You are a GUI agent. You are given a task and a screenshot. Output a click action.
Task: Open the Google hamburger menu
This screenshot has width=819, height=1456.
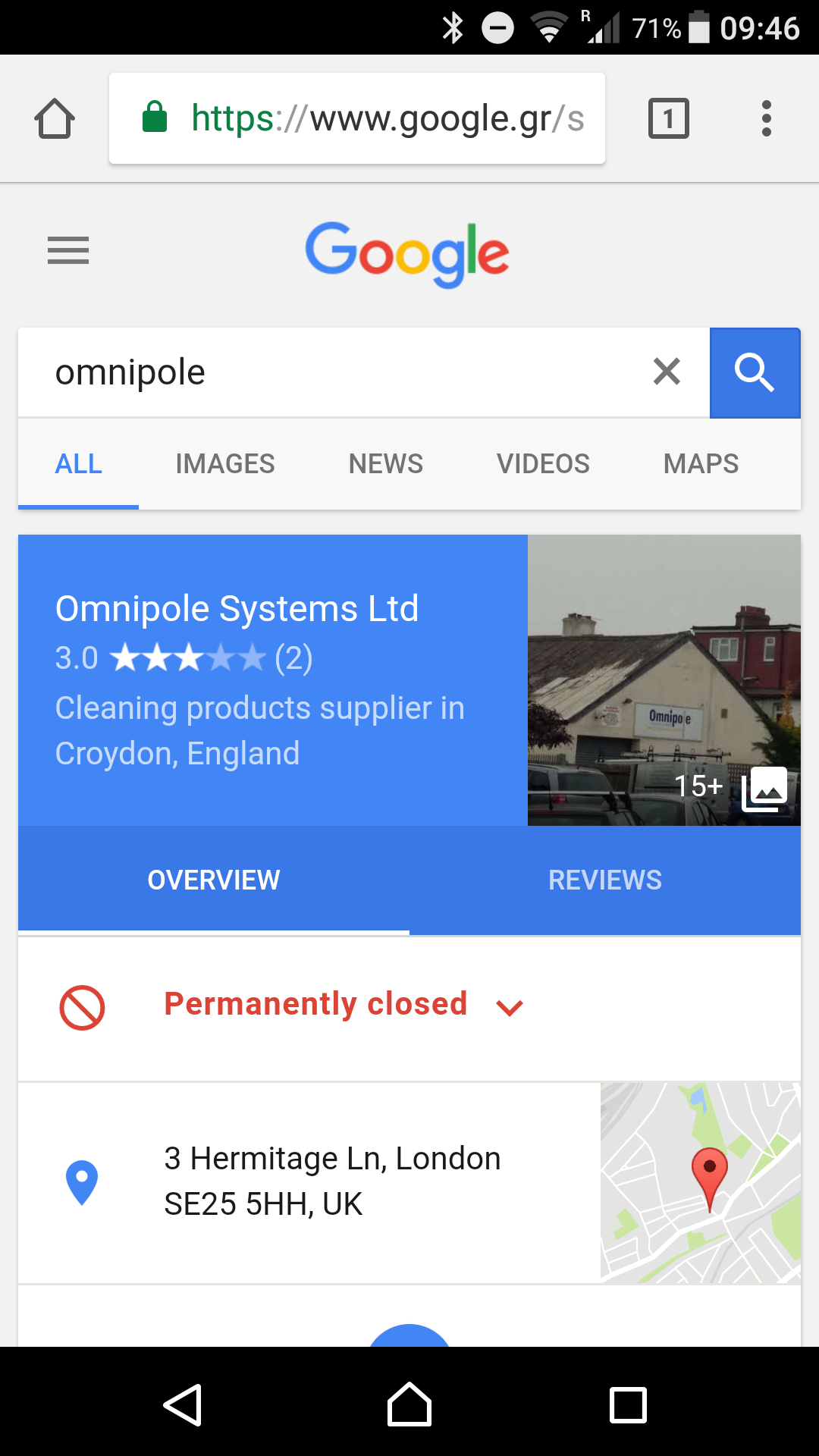tap(68, 250)
